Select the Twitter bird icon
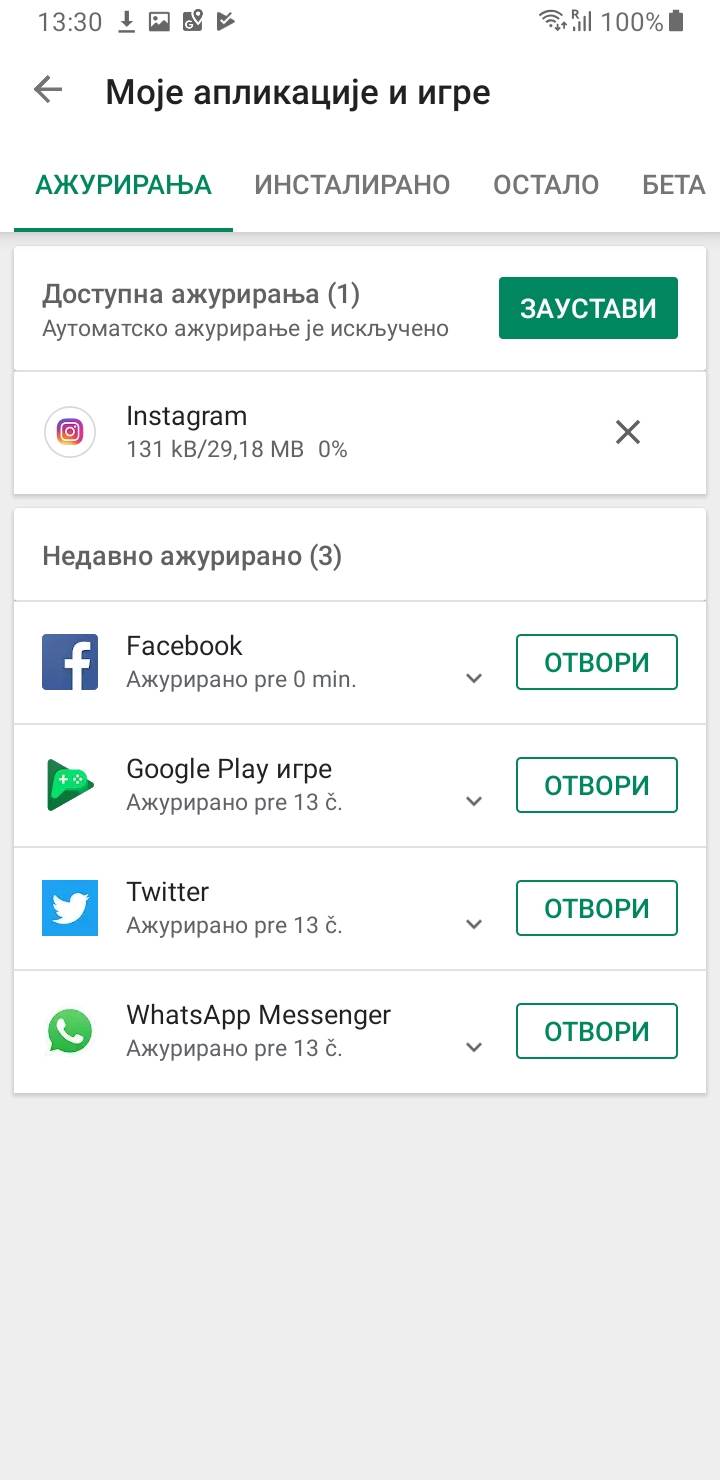This screenshot has width=720, height=1480. coord(69,907)
